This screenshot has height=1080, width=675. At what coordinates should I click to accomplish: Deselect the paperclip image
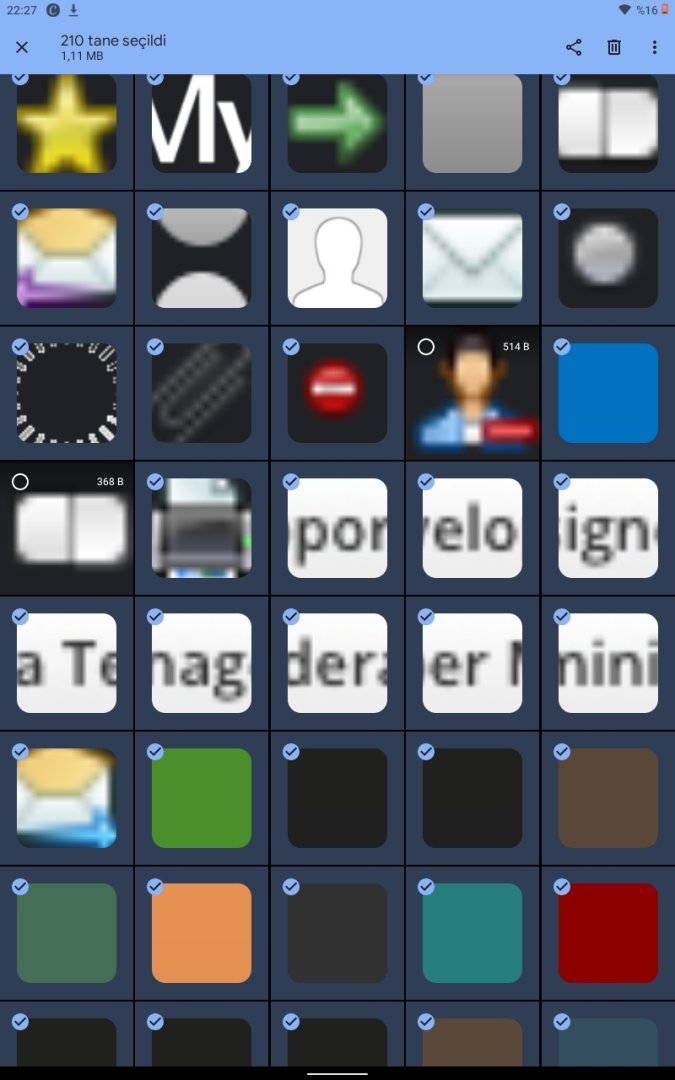pyautogui.click(x=202, y=393)
